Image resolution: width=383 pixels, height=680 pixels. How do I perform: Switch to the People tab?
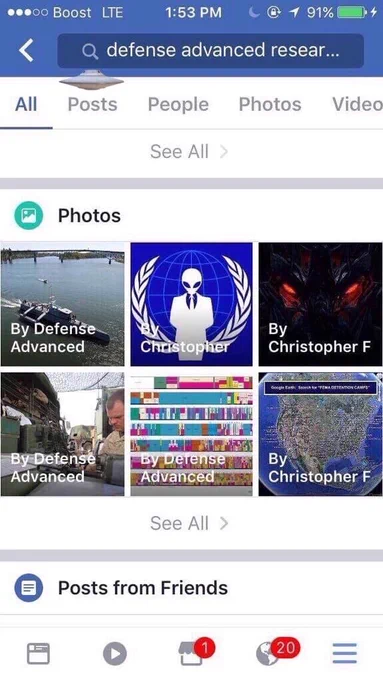pyautogui.click(x=178, y=105)
